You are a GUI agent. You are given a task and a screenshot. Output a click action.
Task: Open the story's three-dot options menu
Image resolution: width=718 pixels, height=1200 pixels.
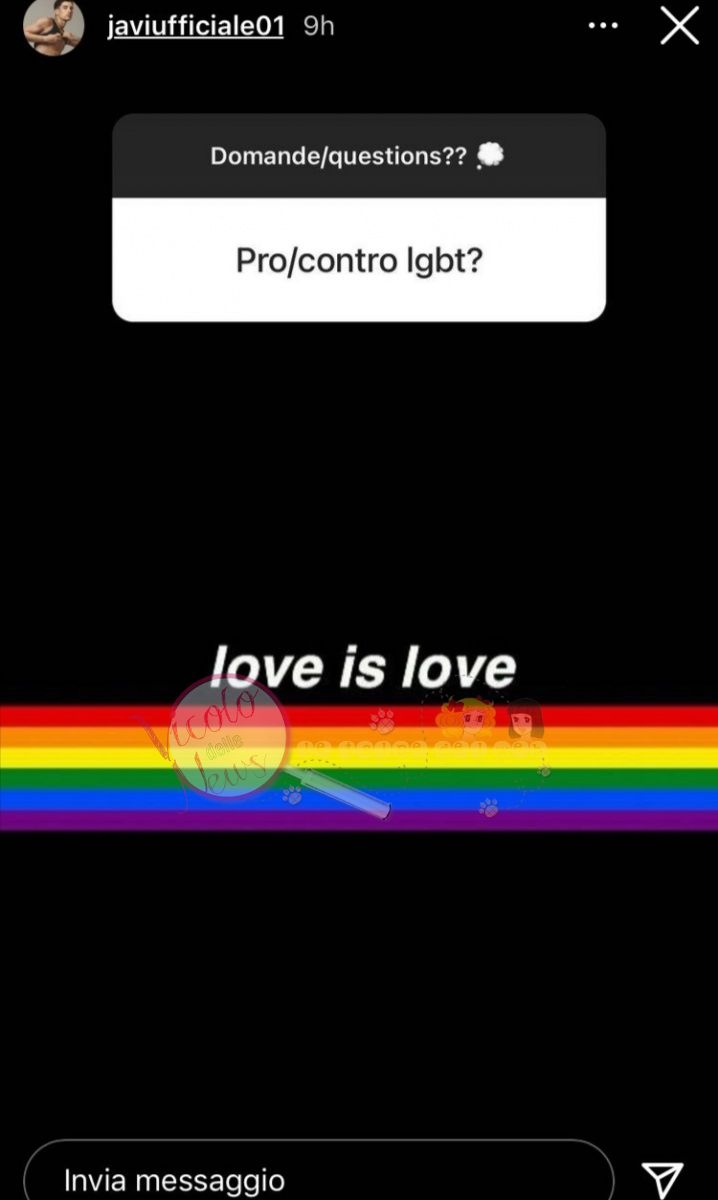pos(603,26)
